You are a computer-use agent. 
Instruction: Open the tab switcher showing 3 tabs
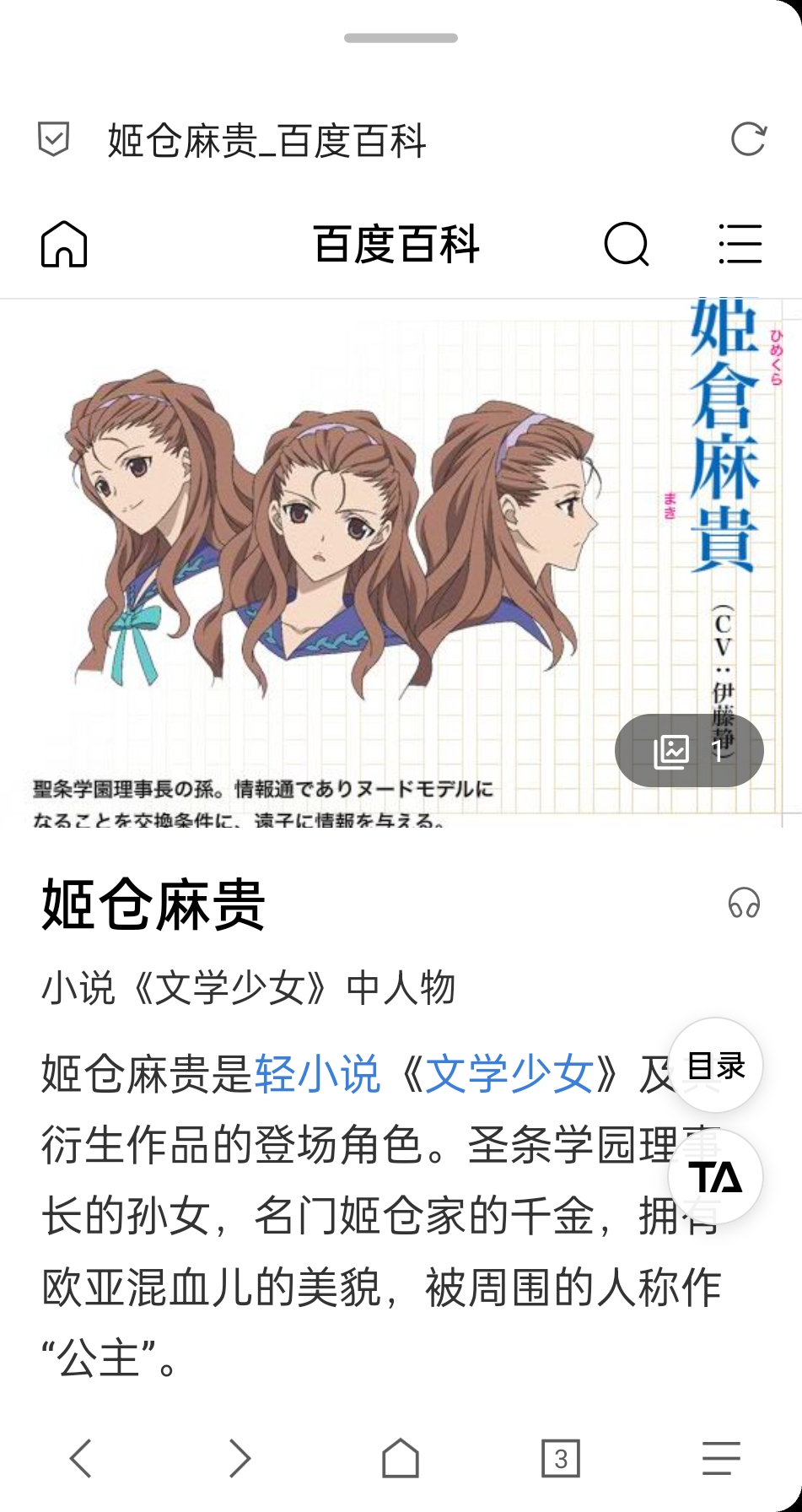[561, 1458]
